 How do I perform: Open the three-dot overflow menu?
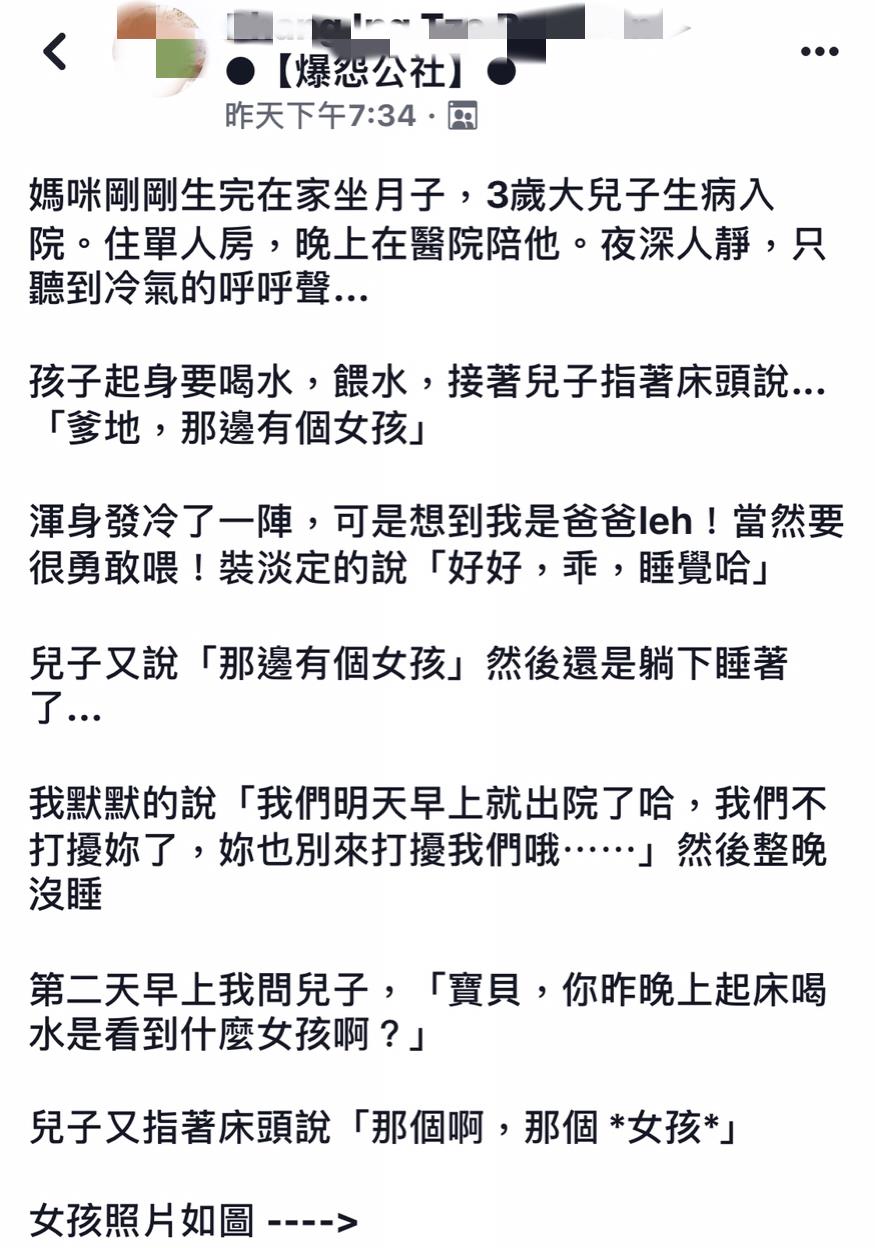pyautogui.click(x=819, y=51)
